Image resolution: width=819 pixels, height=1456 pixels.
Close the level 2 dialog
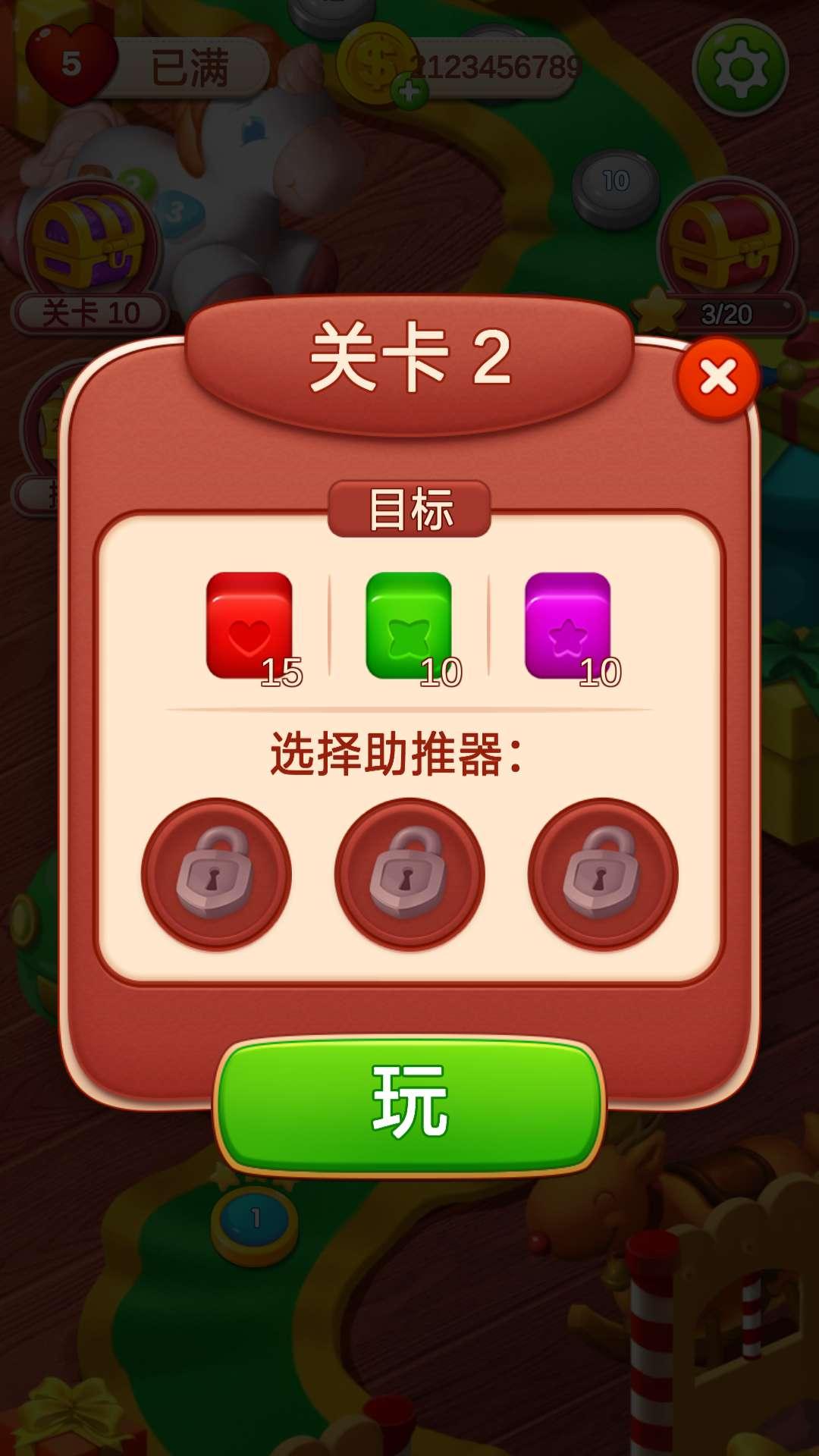tap(717, 377)
